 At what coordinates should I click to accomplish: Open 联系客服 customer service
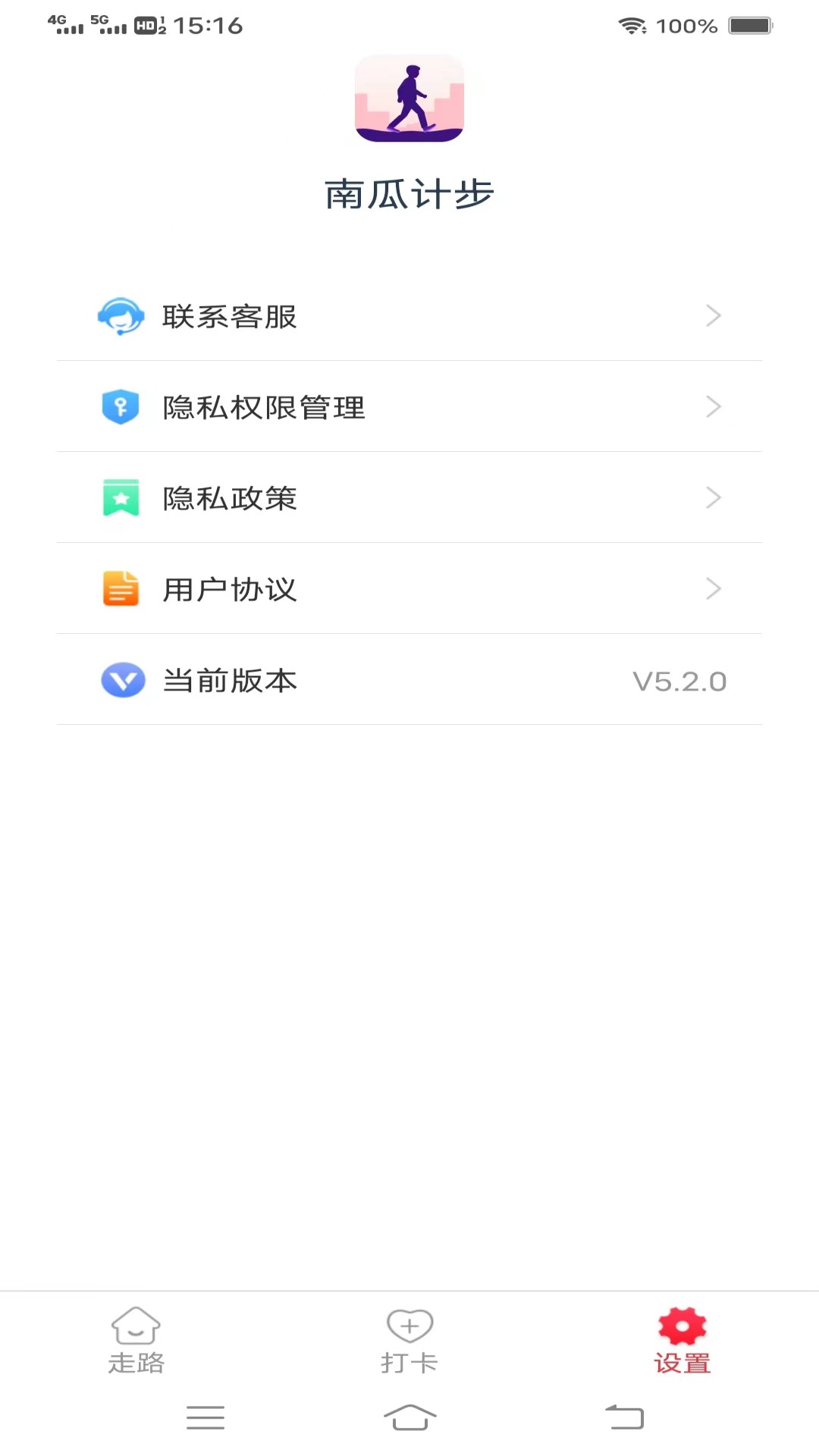tap(409, 315)
